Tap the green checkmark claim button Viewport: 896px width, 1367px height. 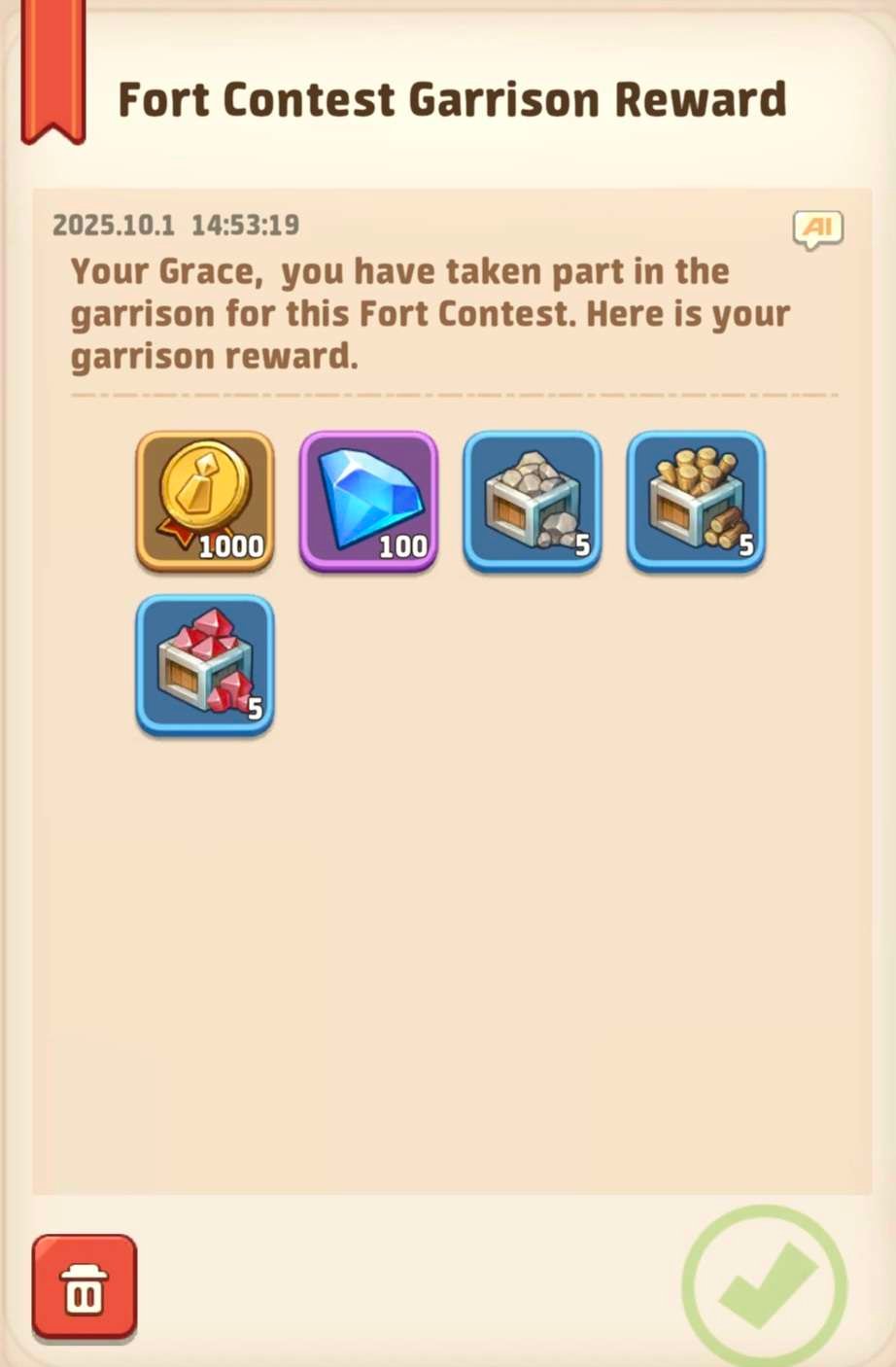point(764,1286)
